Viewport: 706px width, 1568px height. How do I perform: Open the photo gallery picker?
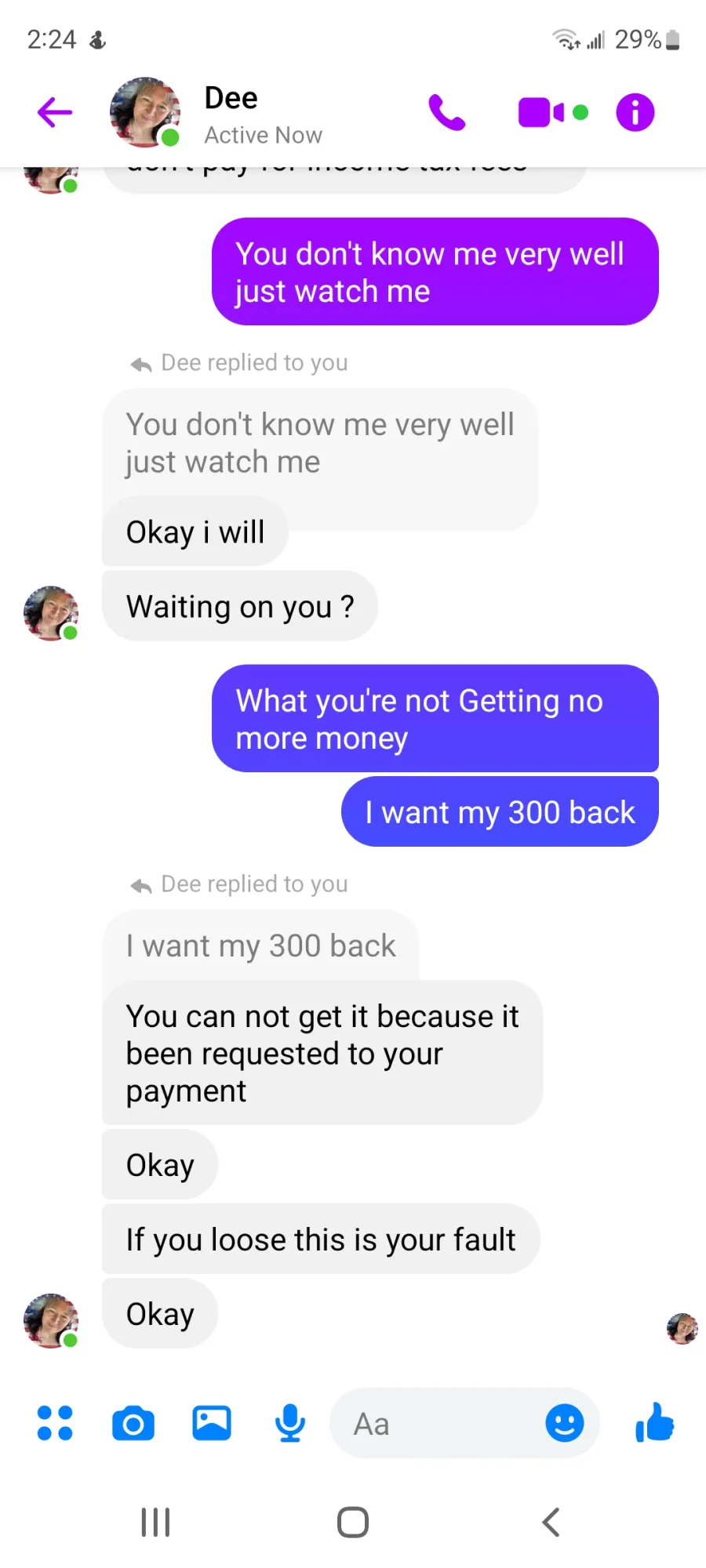pyautogui.click(x=212, y=1423)
